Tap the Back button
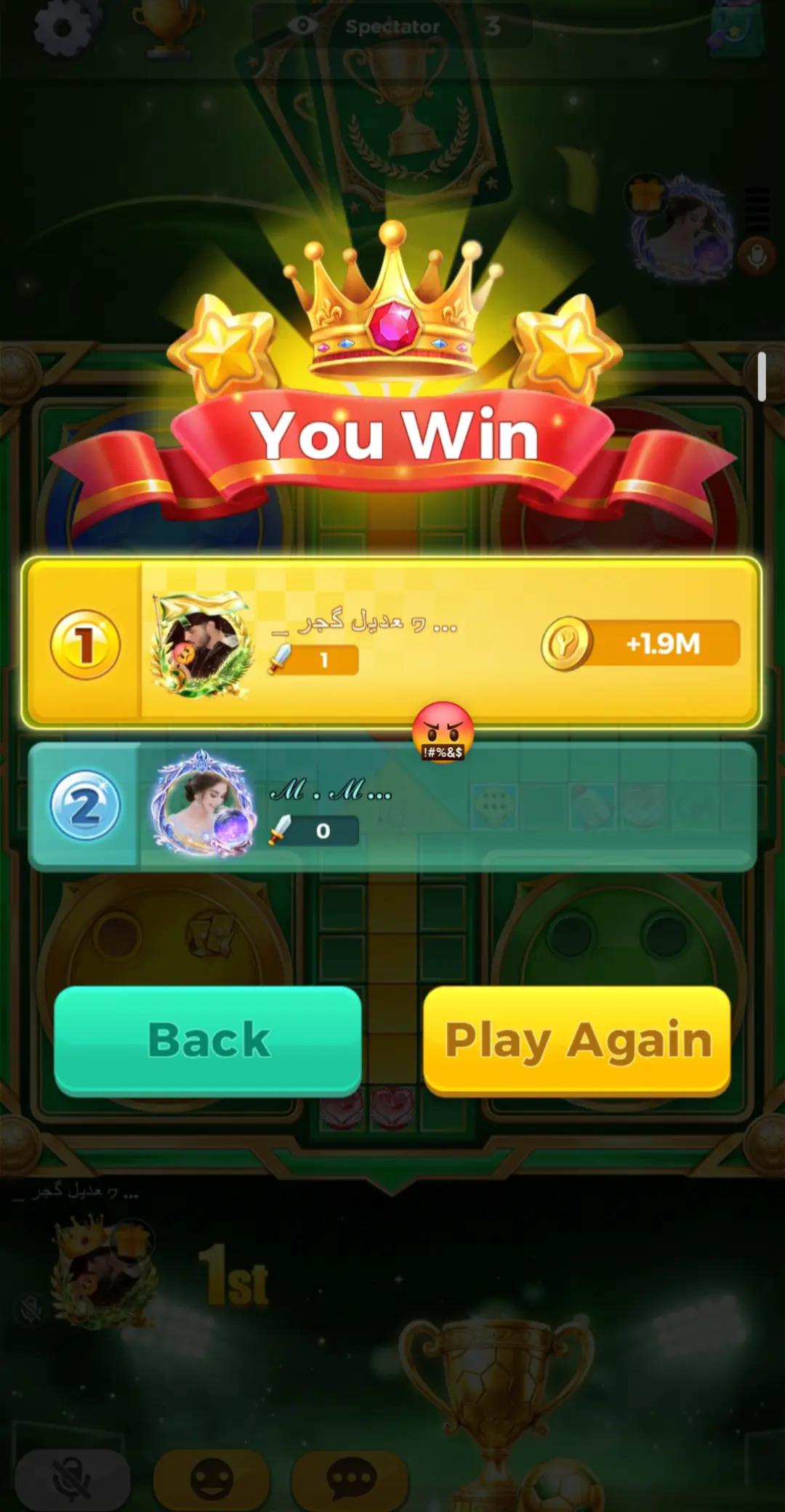785x1512 pixels. tap(208, 1040)
